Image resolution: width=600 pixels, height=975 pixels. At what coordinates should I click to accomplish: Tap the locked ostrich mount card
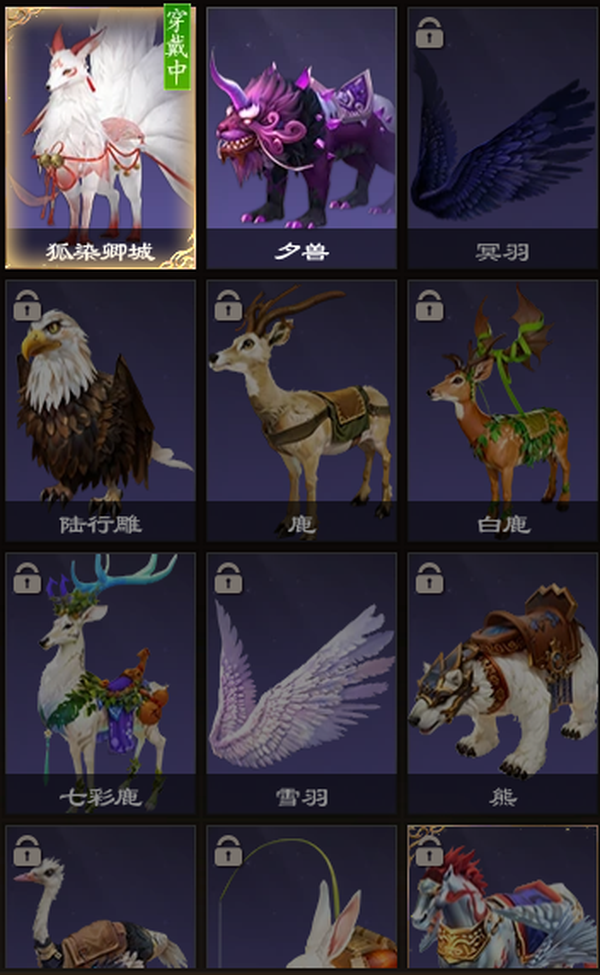pos(100,897)
